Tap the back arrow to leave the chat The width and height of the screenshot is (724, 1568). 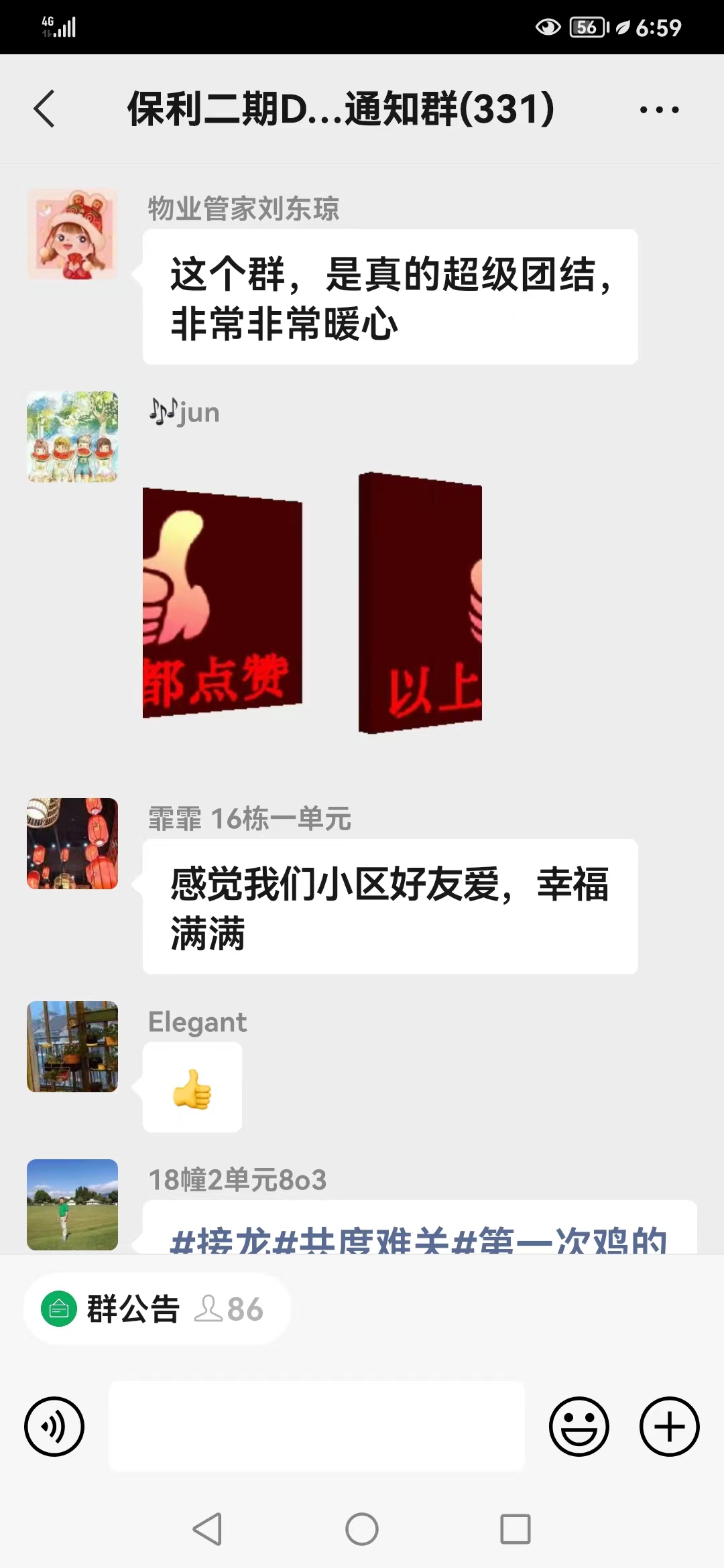(x=44, y=109)
